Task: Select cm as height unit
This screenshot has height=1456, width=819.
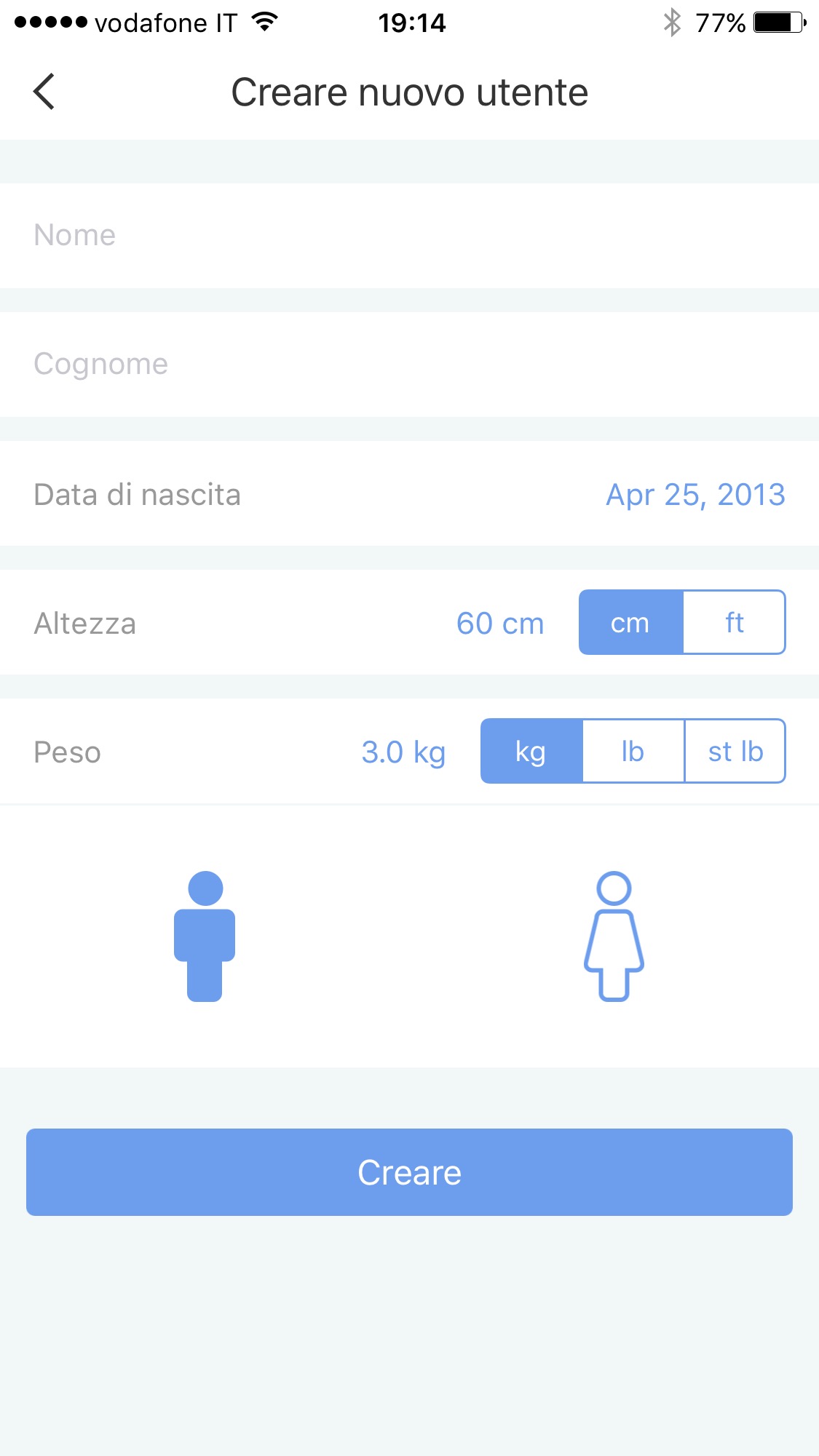Action: coord(630,623)
